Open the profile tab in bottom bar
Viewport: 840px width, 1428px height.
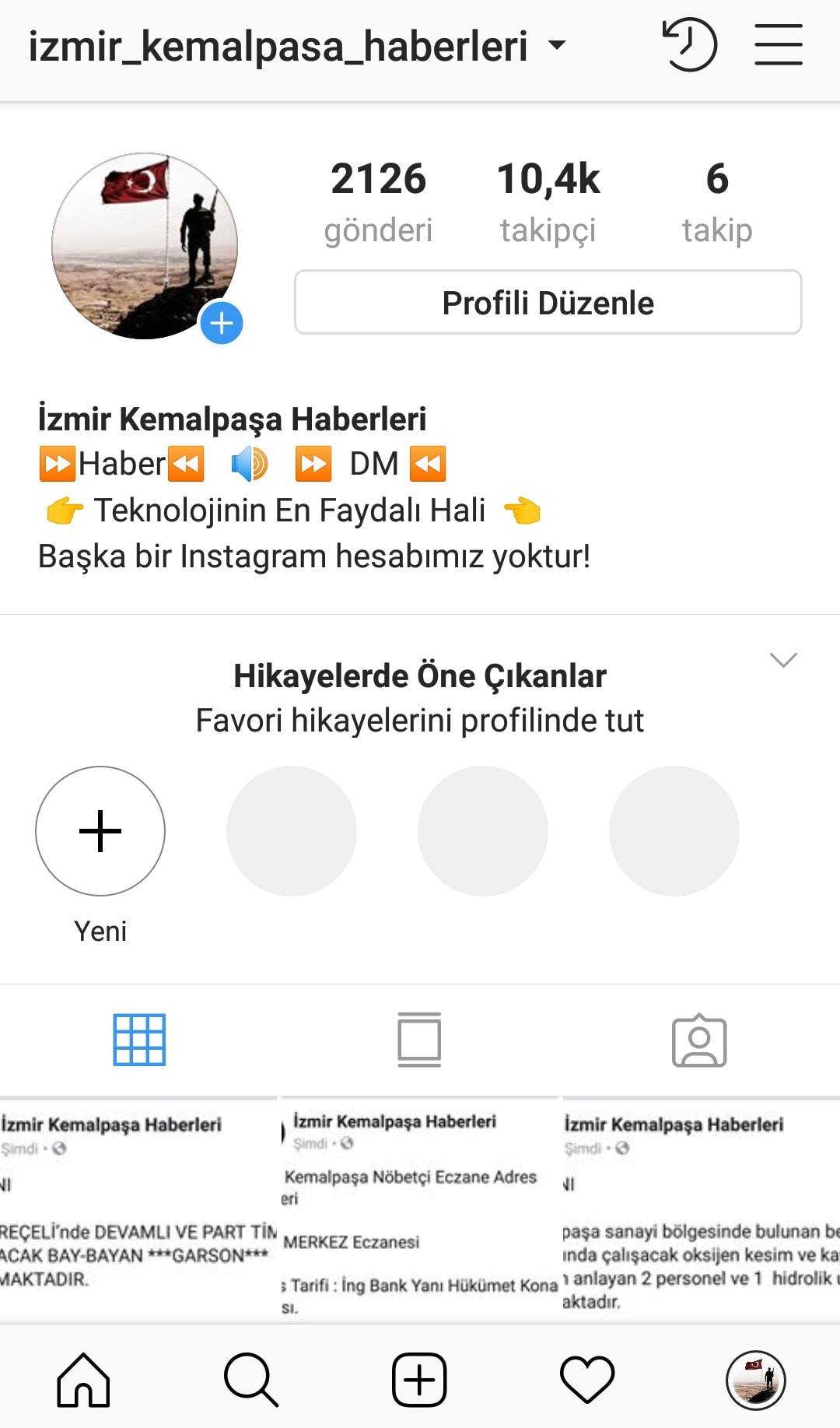tap(755, 1380)
